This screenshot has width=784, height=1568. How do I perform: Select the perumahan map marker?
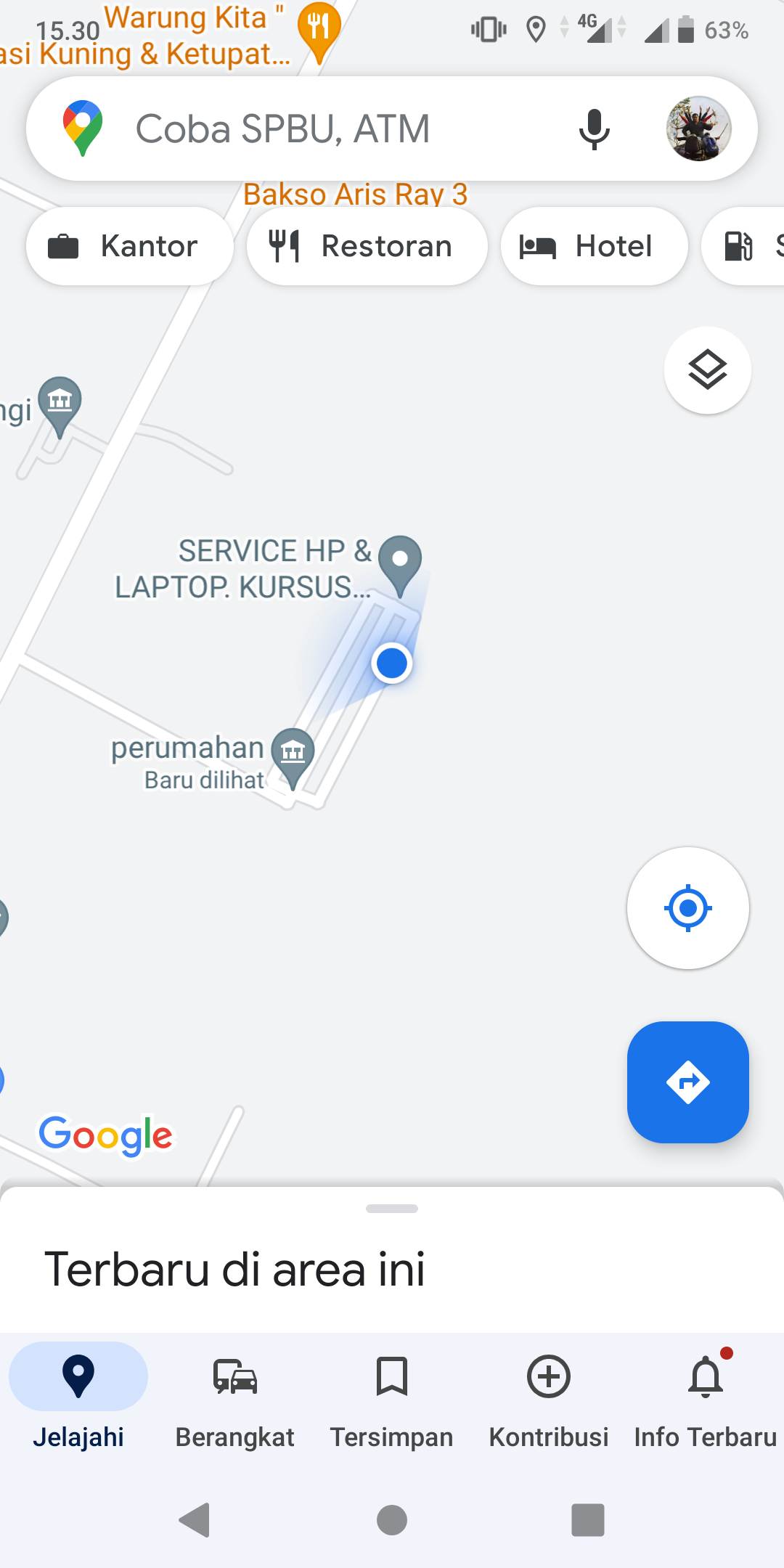coord(293,755)
